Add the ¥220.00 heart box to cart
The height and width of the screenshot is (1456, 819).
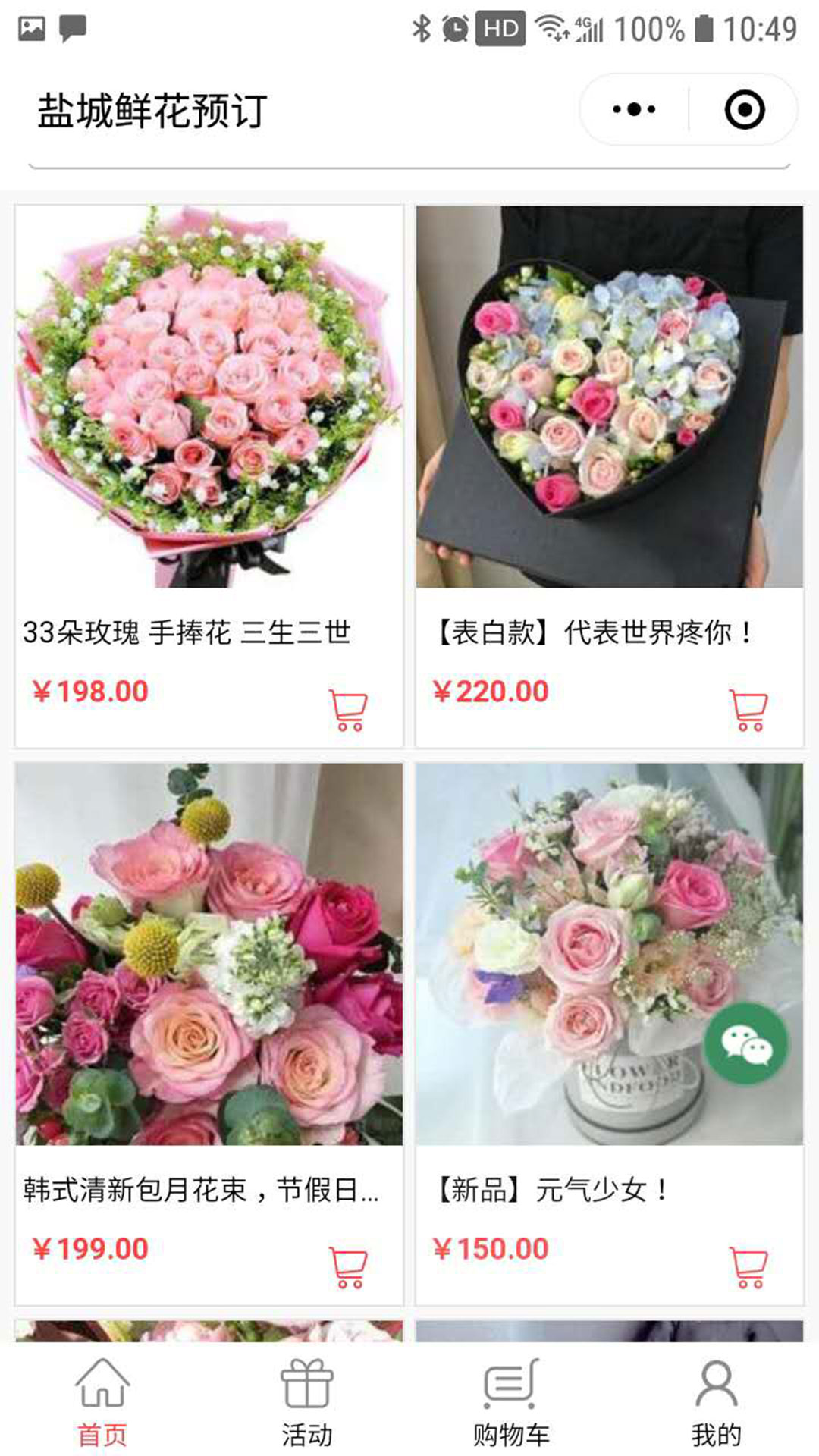[748, 710]
